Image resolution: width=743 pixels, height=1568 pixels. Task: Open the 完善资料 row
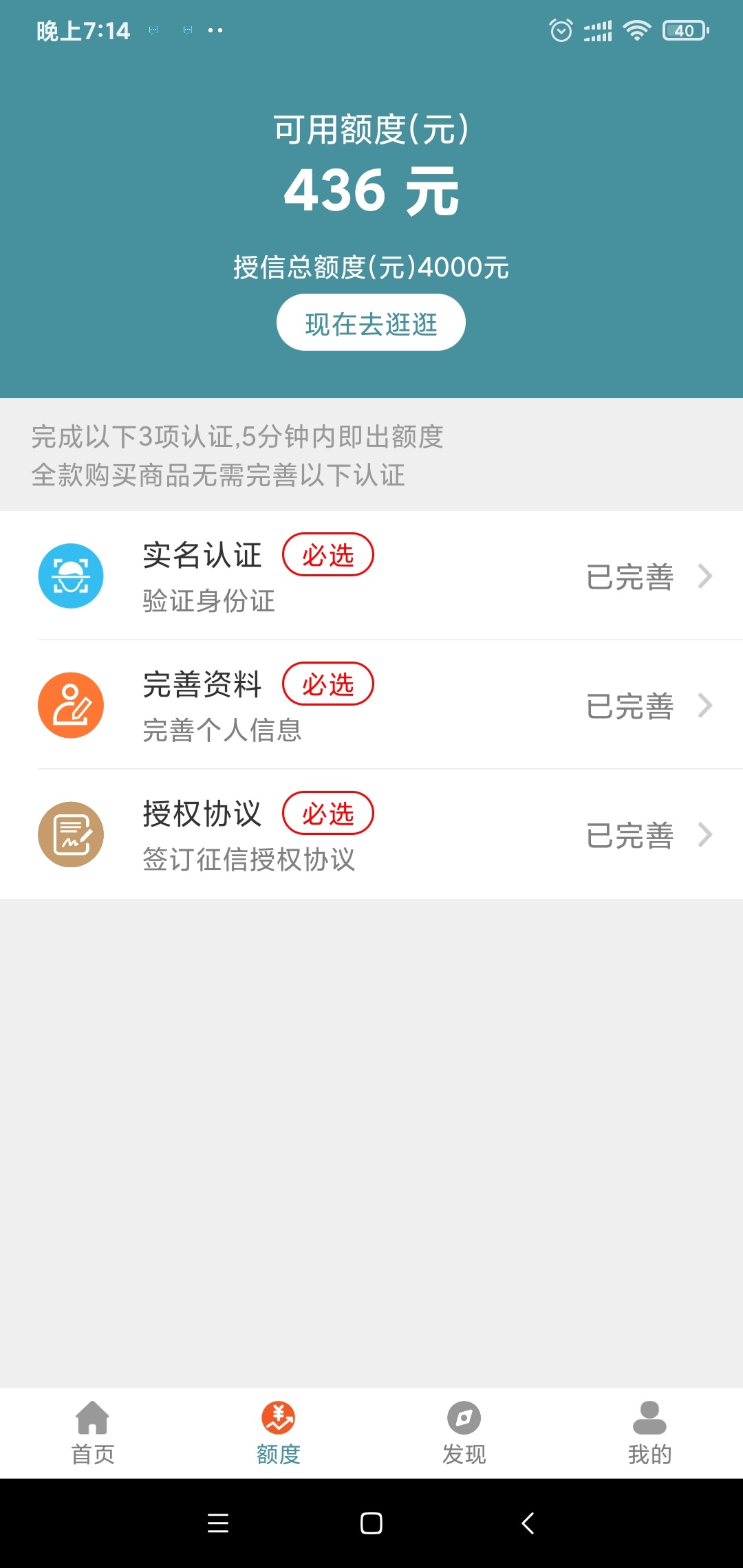pos(371,705)
